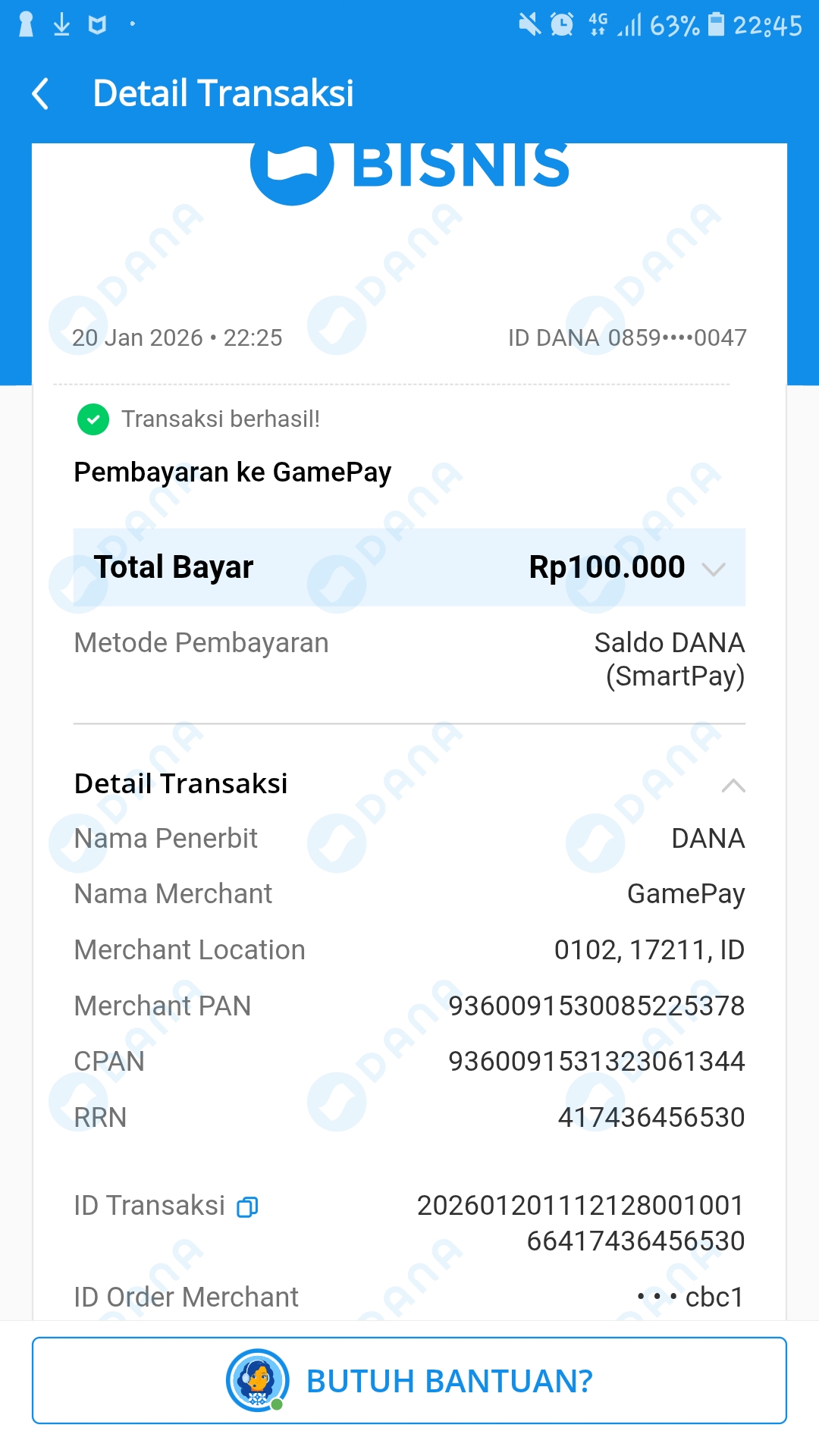Open the Butuh Bantuan help button
Screen dimensions: 819x1456
[x=409, y=1380]
